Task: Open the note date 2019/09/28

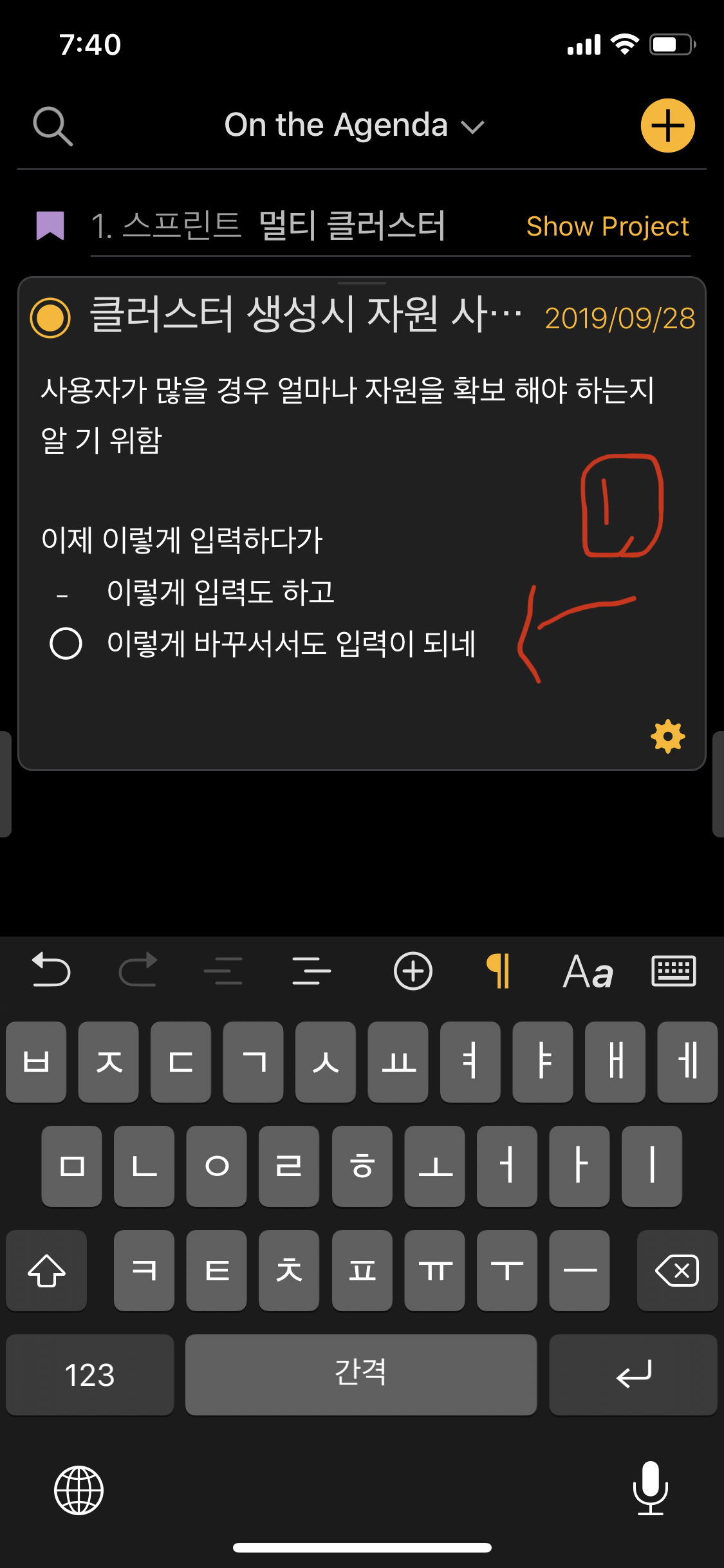Action: coord(619,318)
